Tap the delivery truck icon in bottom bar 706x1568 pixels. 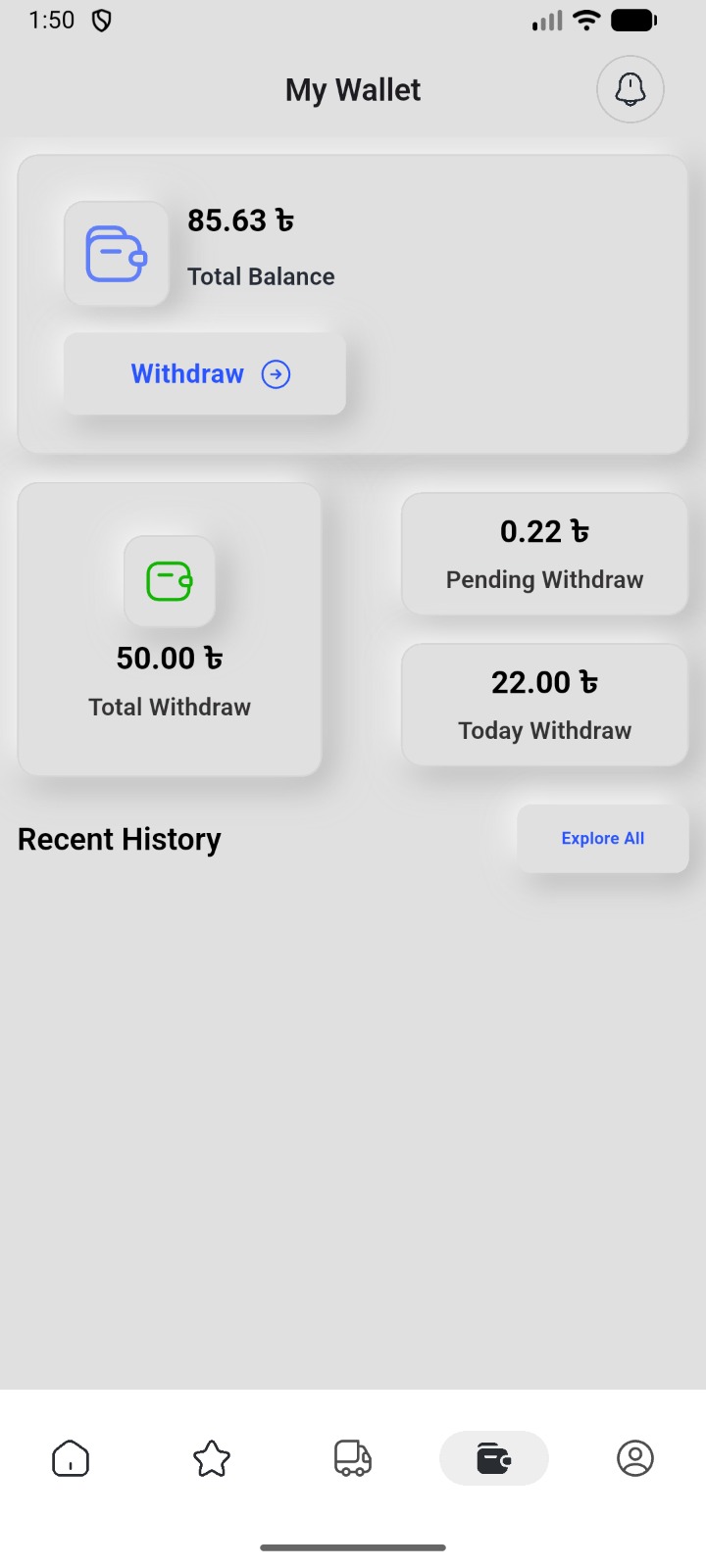(353, 1458)
